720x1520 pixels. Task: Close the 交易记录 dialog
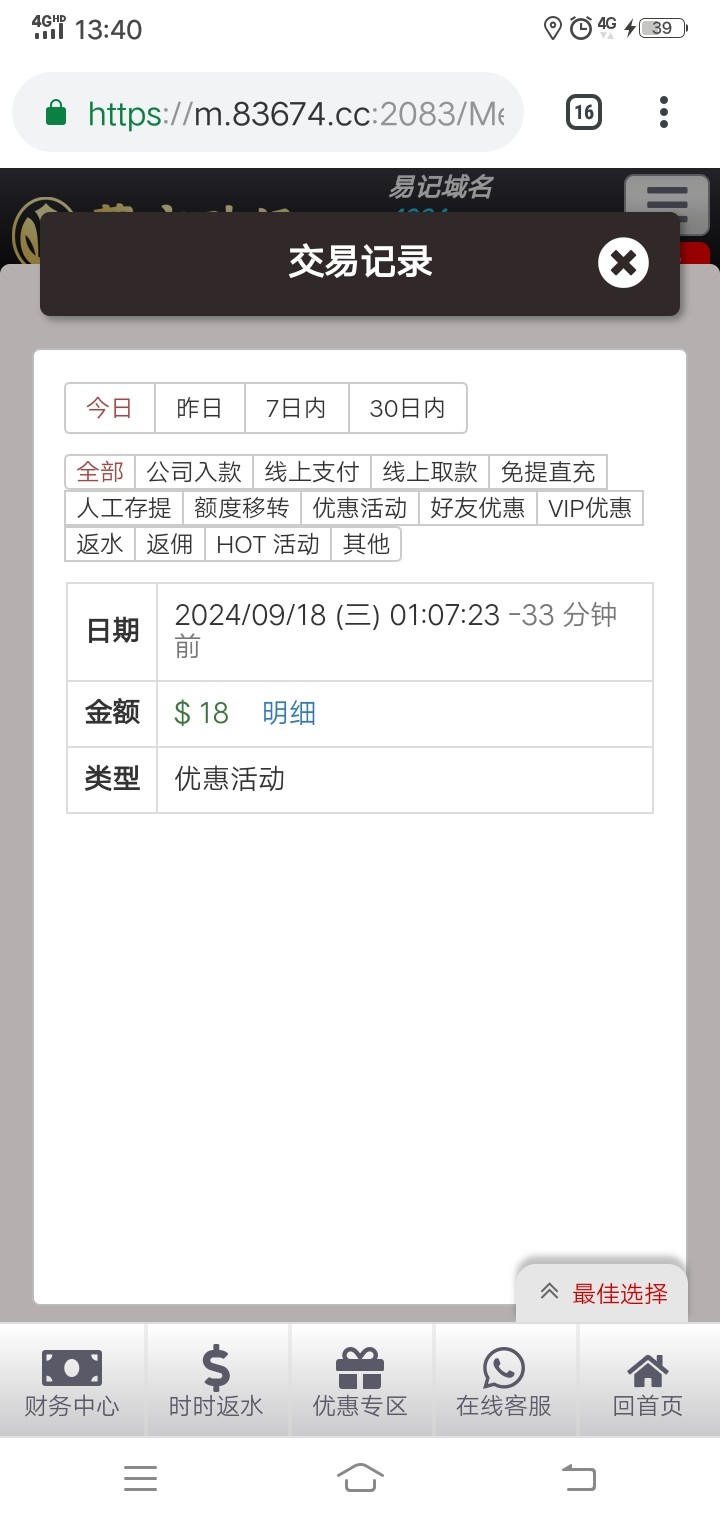(x=623, y=263)
